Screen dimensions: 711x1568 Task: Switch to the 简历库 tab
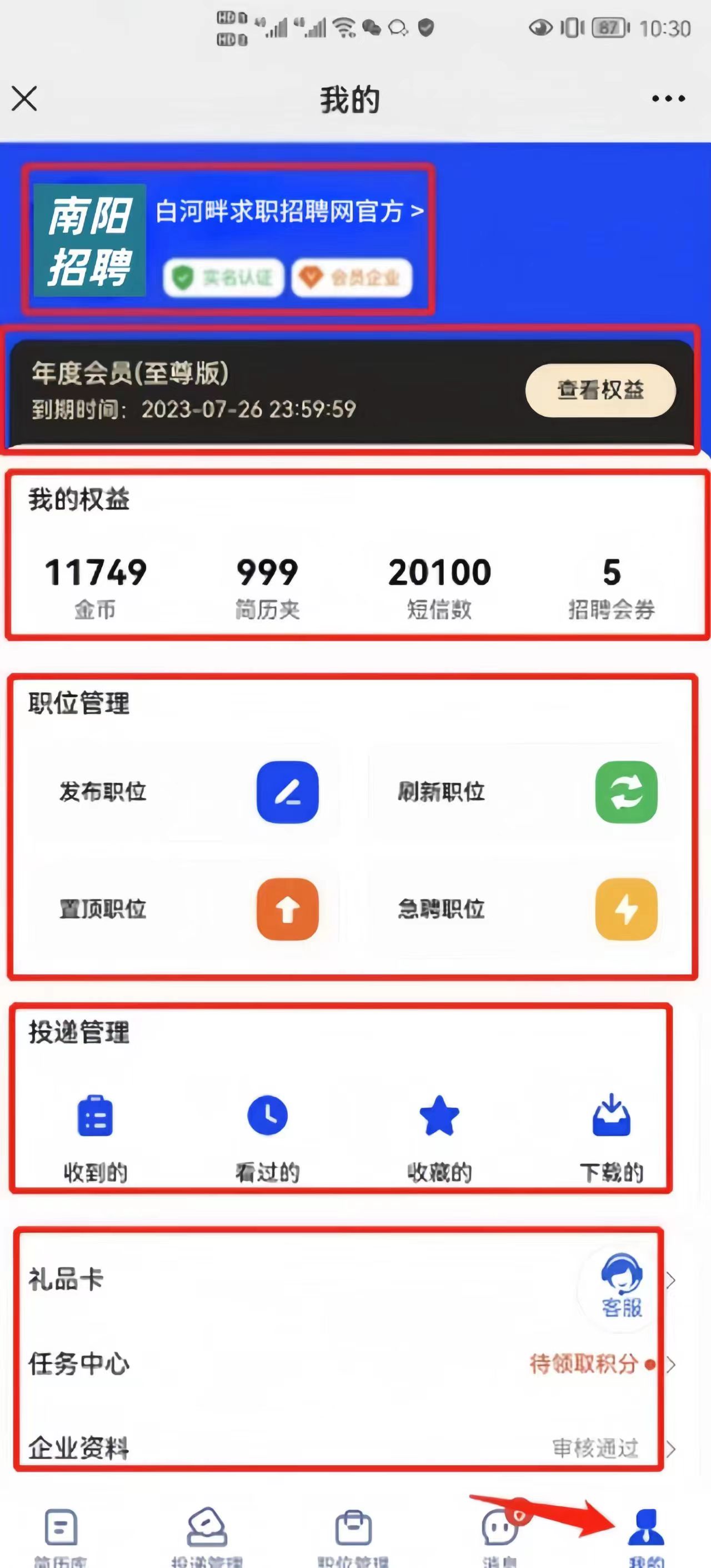click(x=61, y=1534)
